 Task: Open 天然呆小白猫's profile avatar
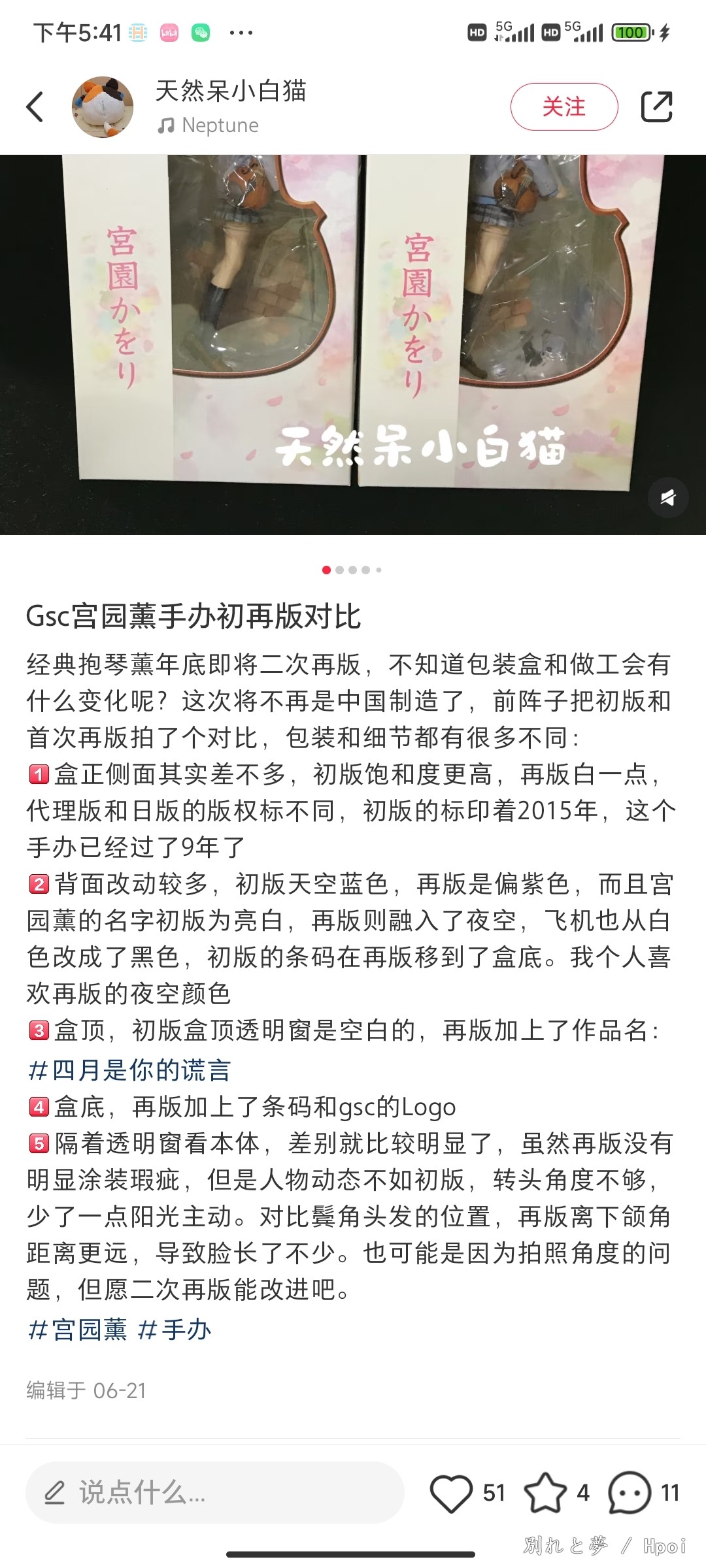point(103,107)
